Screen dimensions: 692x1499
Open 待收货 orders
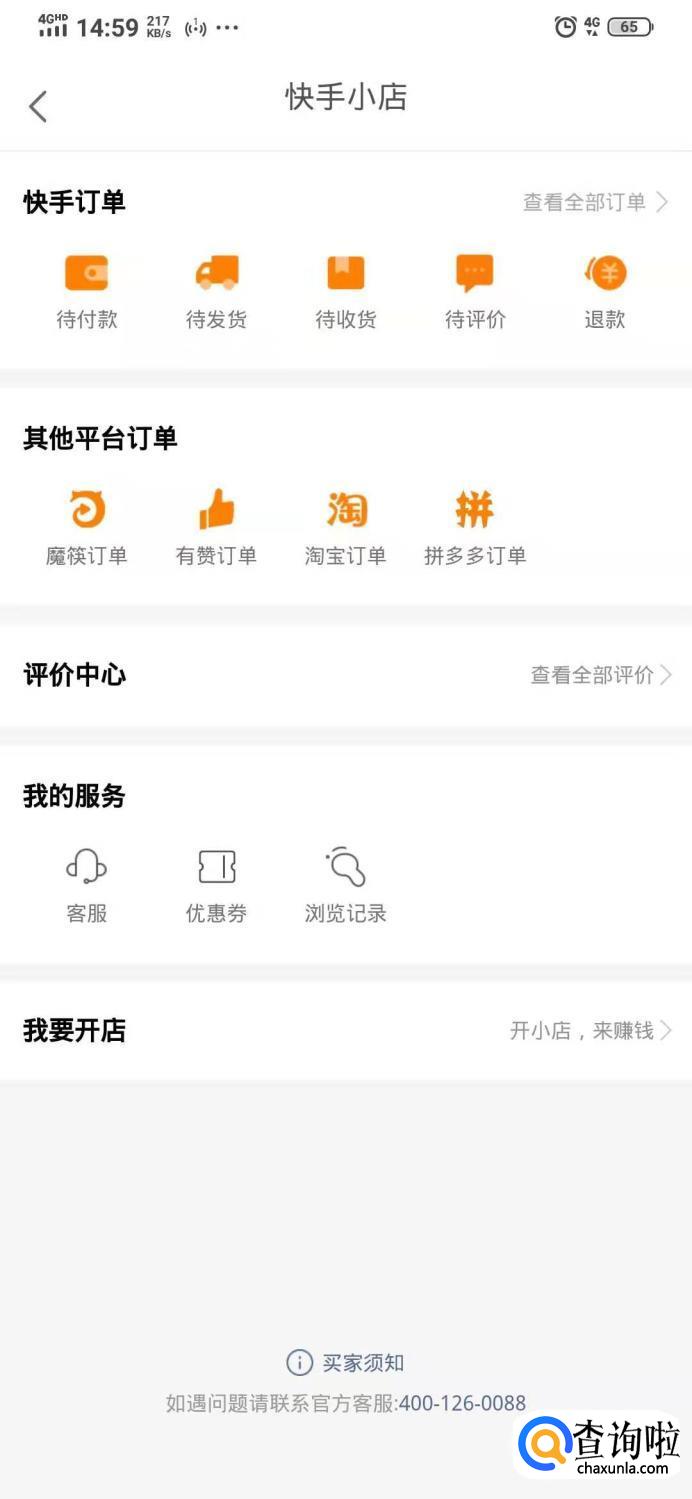click(x=346, y=290)
